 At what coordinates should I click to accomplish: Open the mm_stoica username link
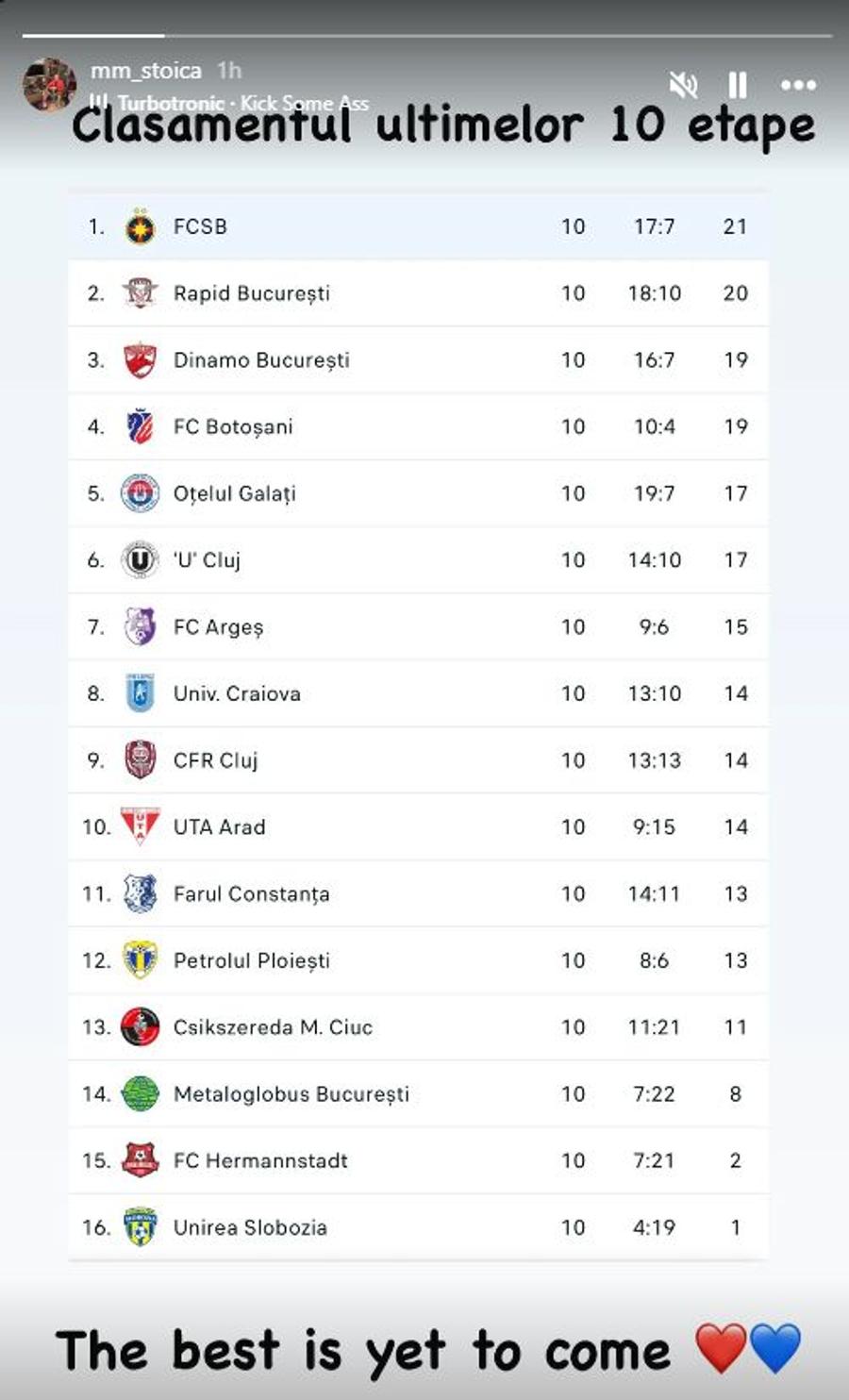tap(146, 71)
